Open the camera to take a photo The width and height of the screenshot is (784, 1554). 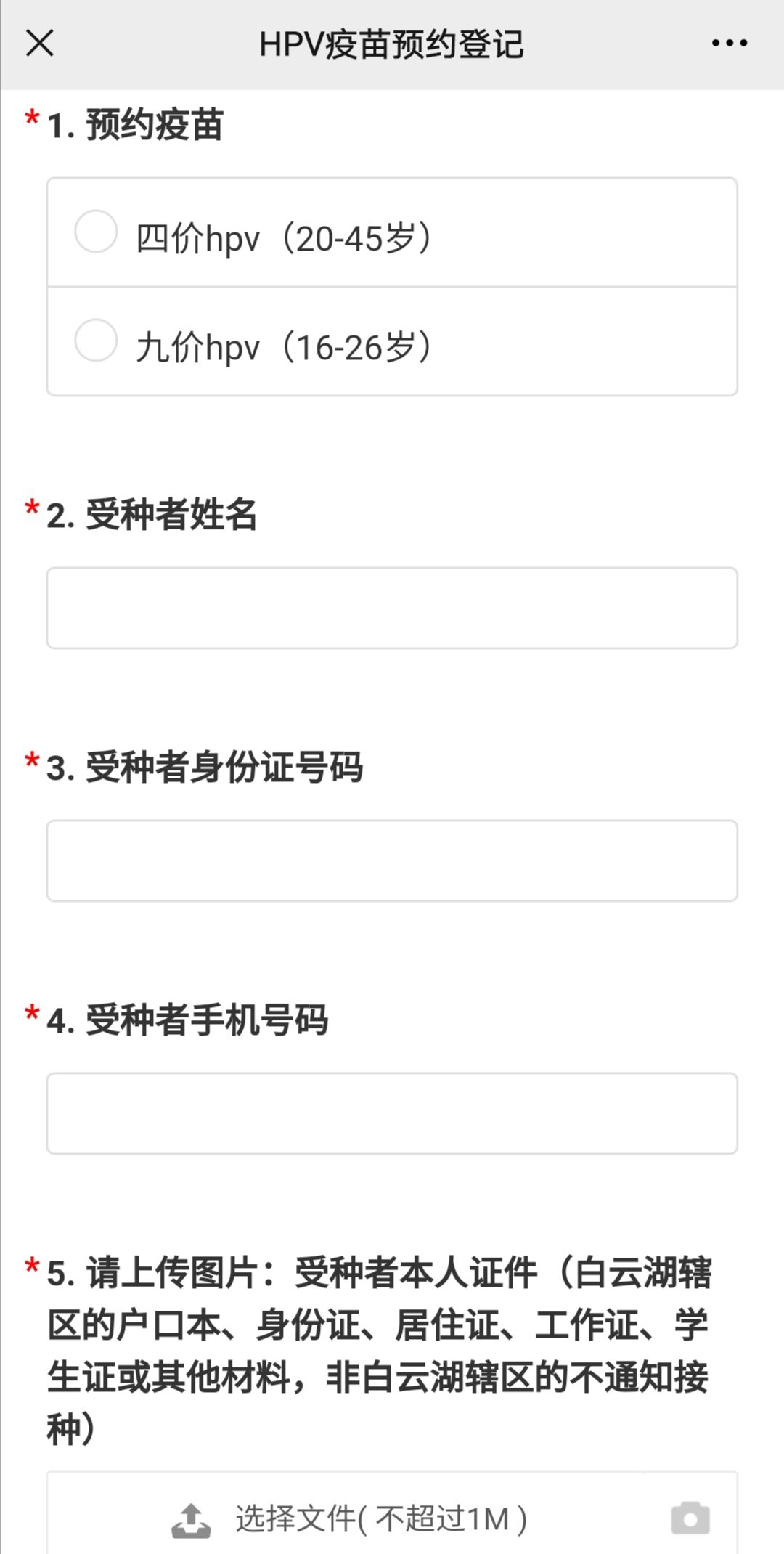pos(690,1519)
